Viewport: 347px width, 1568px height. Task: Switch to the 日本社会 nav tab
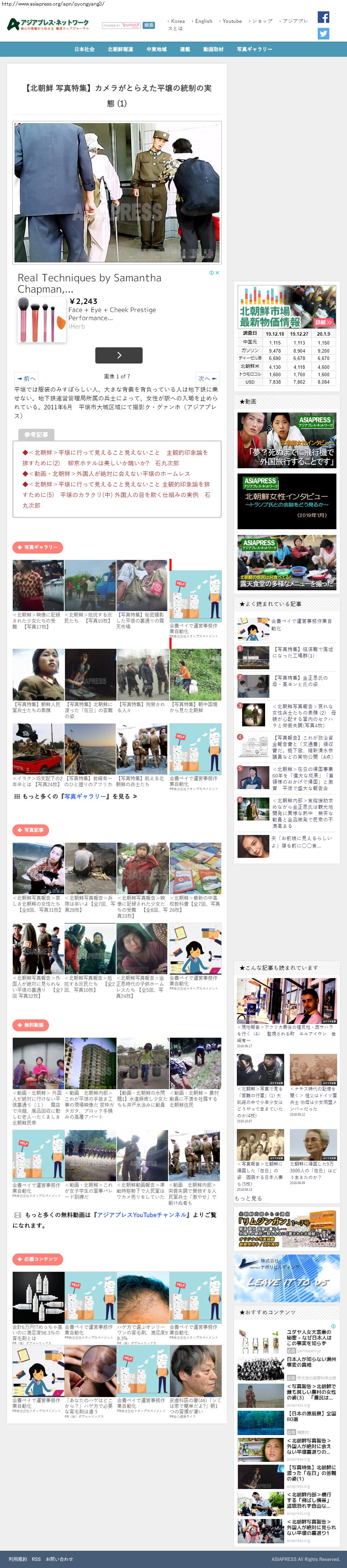(84, 49)
